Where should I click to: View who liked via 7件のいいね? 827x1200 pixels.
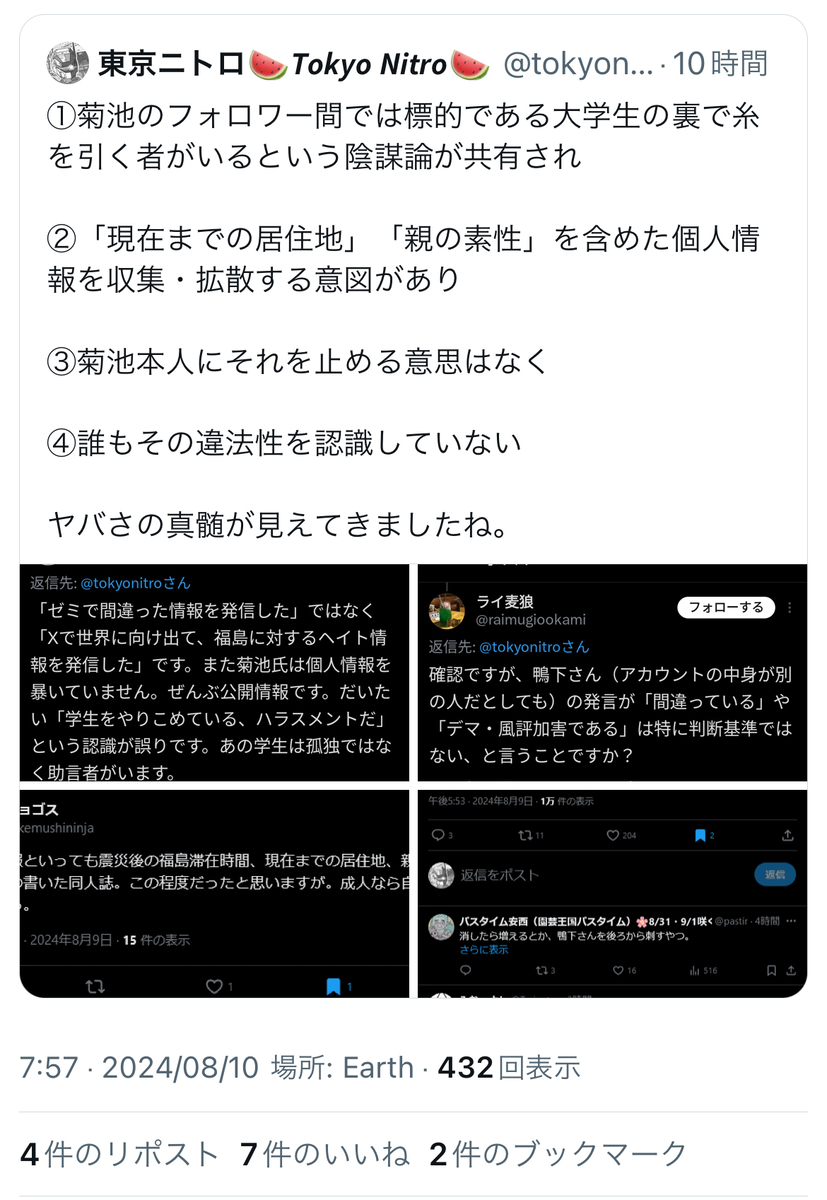click(325, 1154)
